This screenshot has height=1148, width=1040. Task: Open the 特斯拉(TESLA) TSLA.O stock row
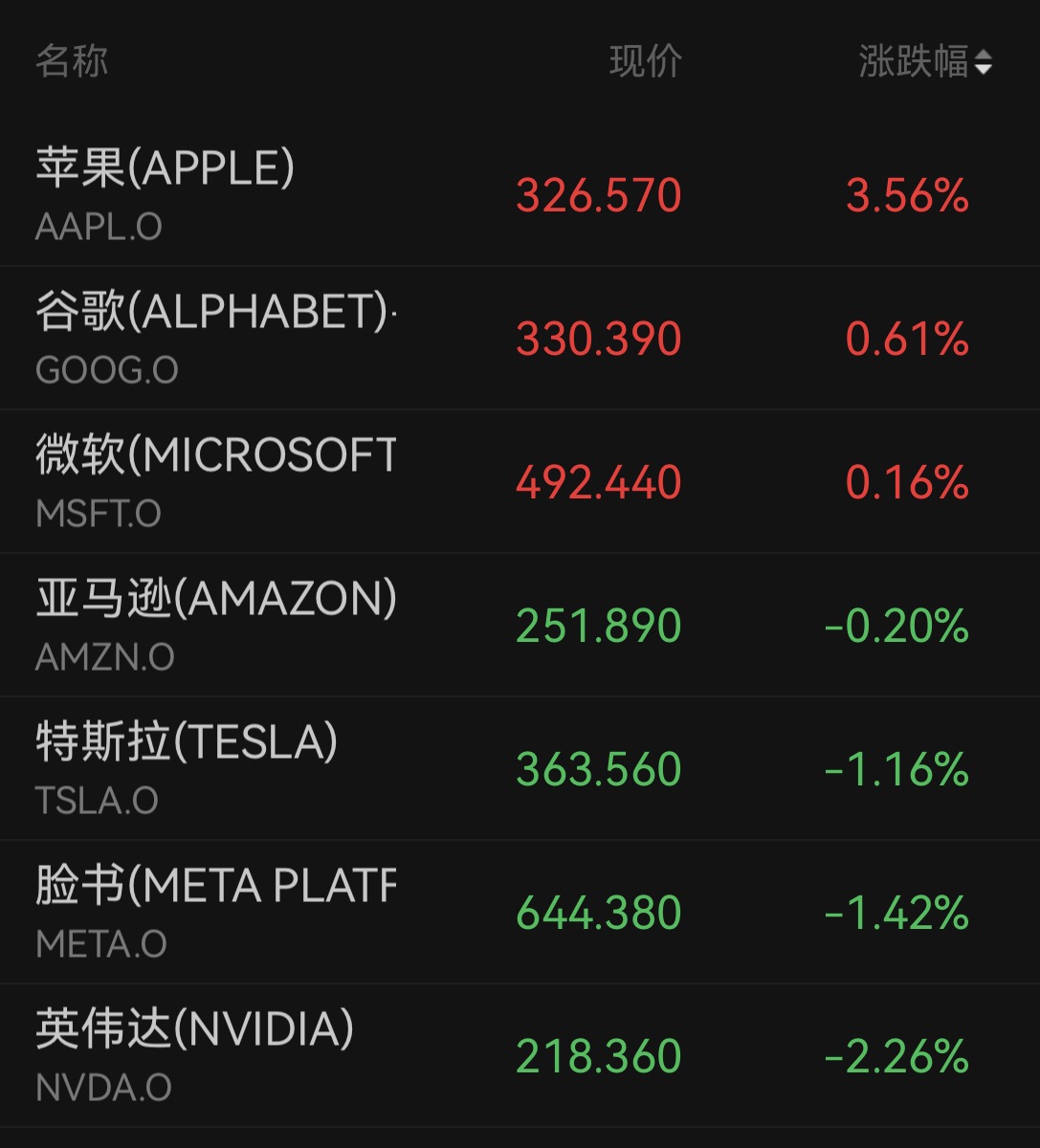520,769
